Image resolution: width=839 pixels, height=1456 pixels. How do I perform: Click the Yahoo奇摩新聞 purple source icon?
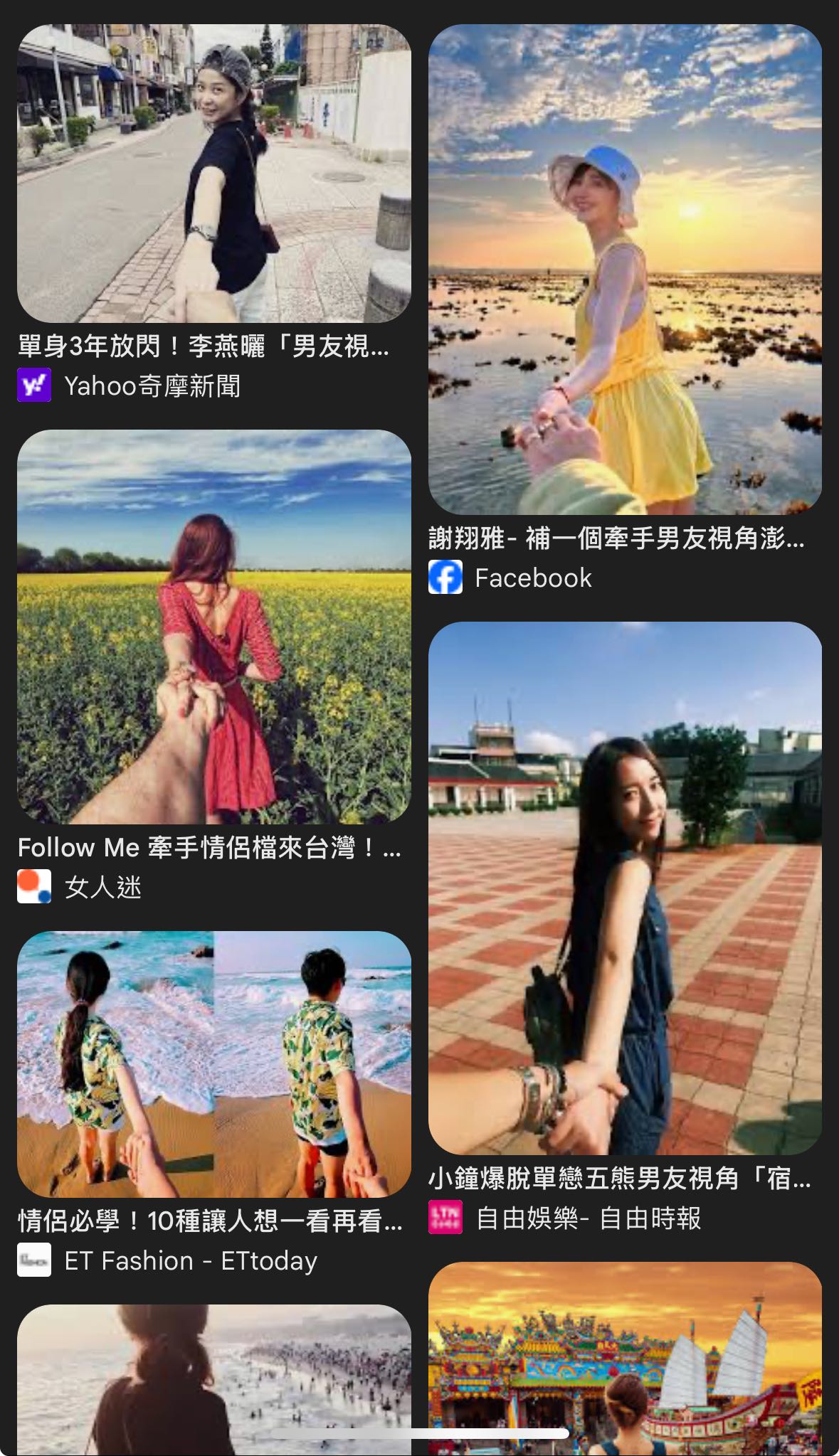click(x=33, y=385)
